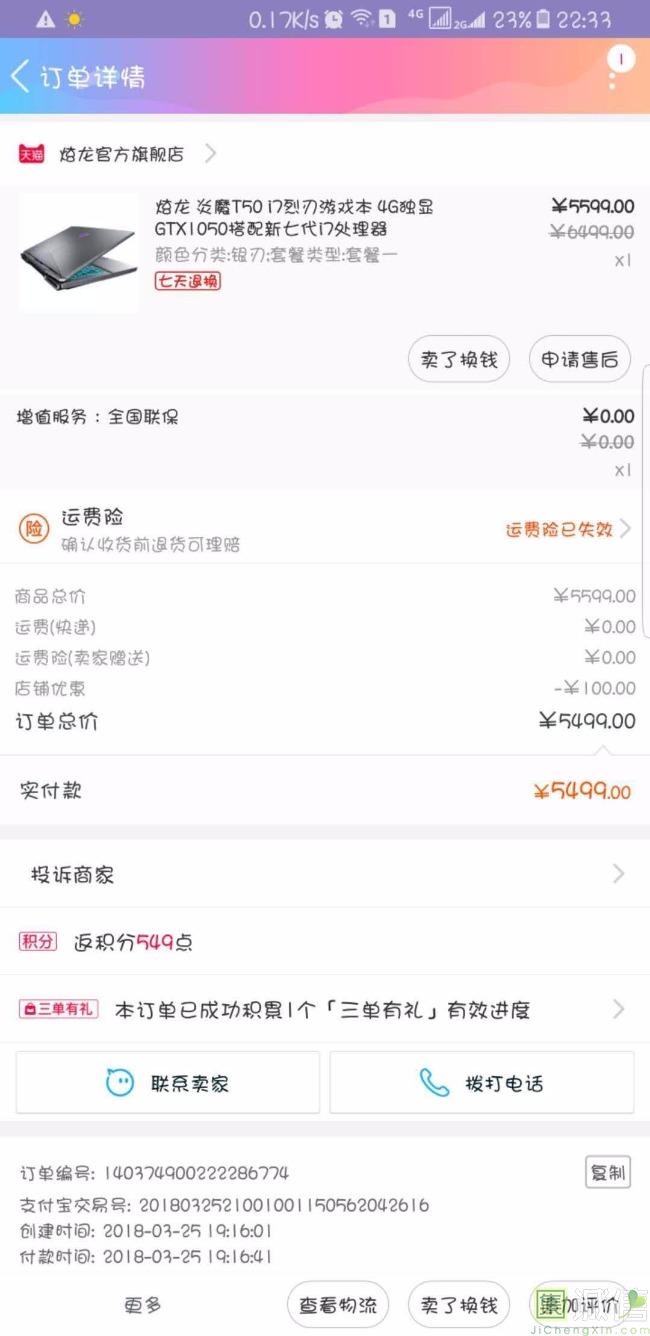Copy the order number with 复制
Screen dimensions: 650x1336
pyautogui.click(x=607, y=1172)
